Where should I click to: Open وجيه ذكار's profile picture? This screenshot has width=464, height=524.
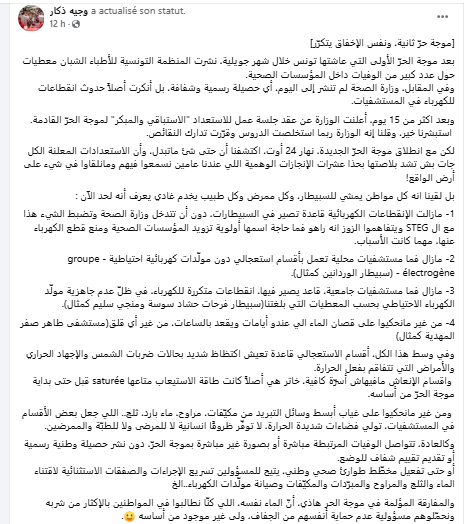(31, 18)
